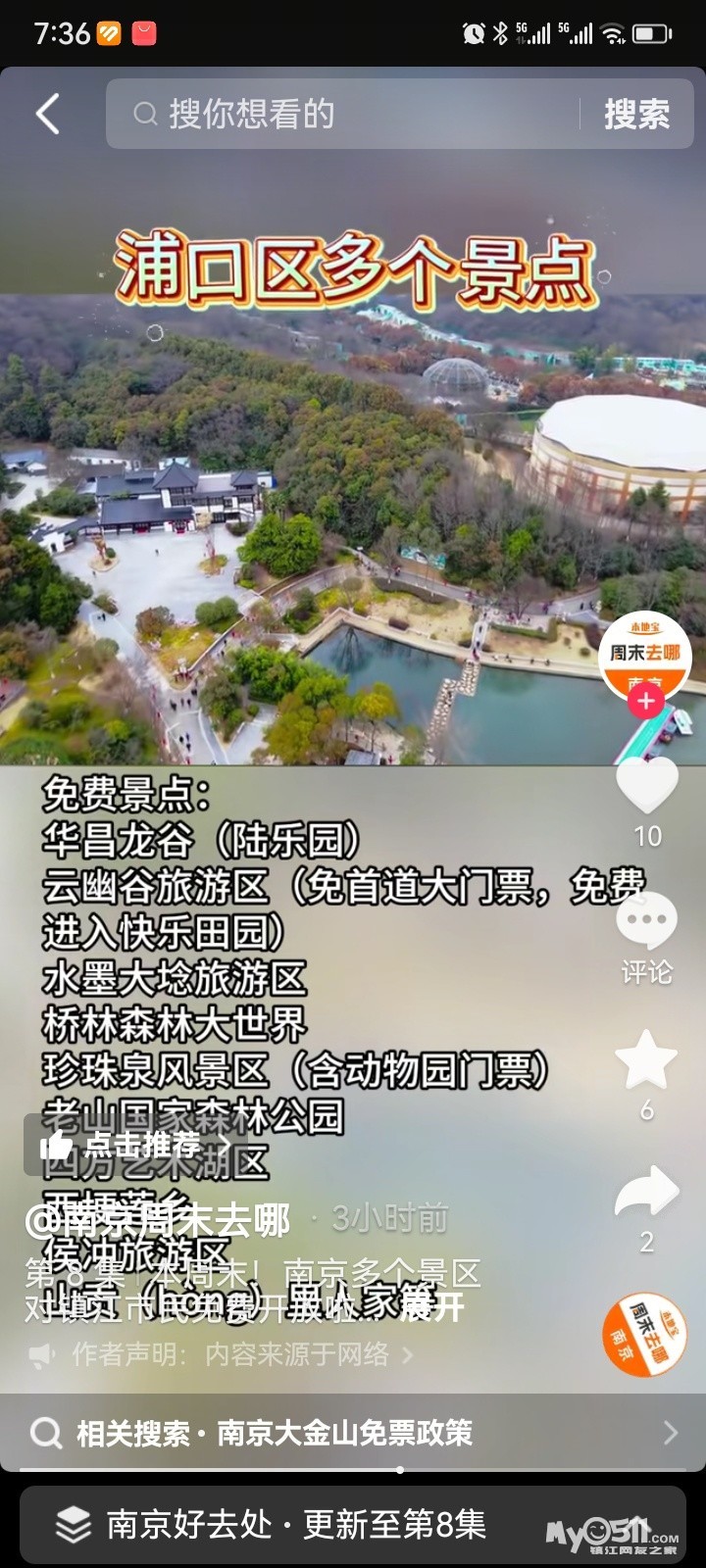Open the 南京好去处 collection bar
Screen dimensions: 706x1568
click(x=294, y=1524)
